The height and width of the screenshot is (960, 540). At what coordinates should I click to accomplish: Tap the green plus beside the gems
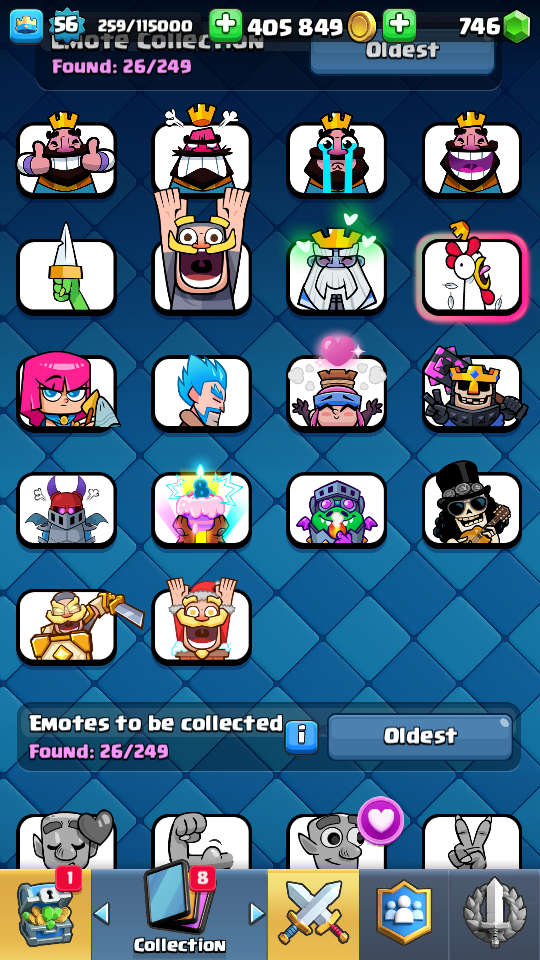[x=399, y=26]
